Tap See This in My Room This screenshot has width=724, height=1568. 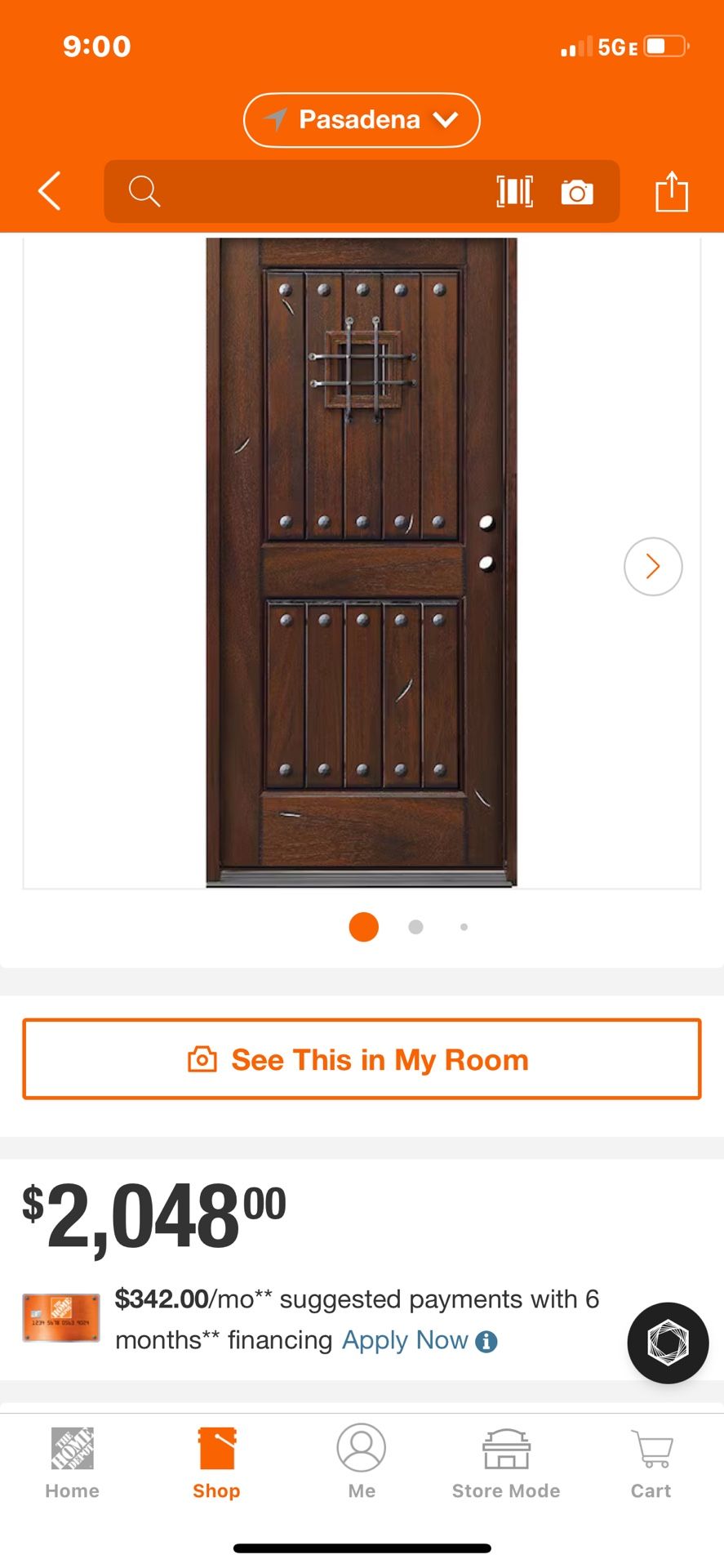pos(362,1058)
